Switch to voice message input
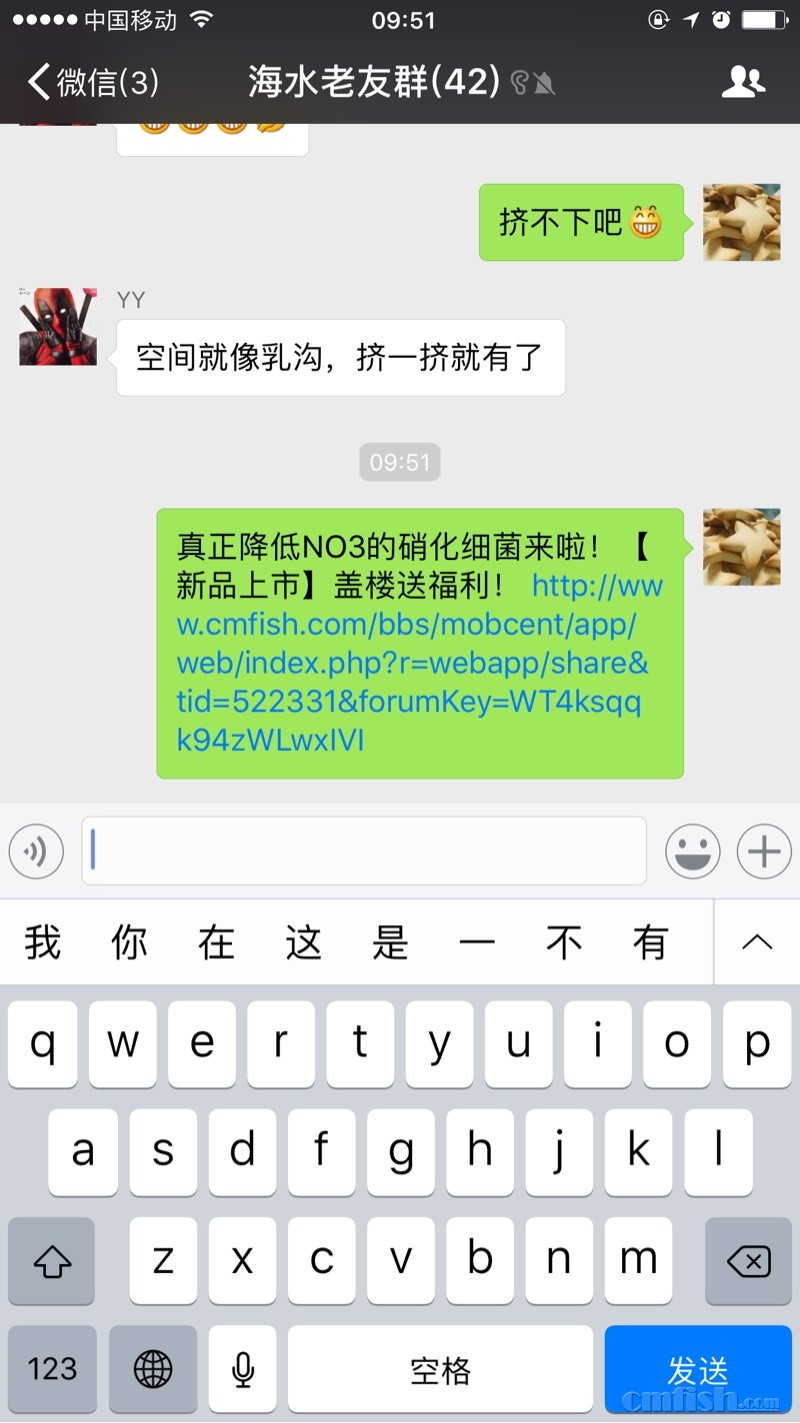Screen dimensions: 800x1423 pos(36,852)
